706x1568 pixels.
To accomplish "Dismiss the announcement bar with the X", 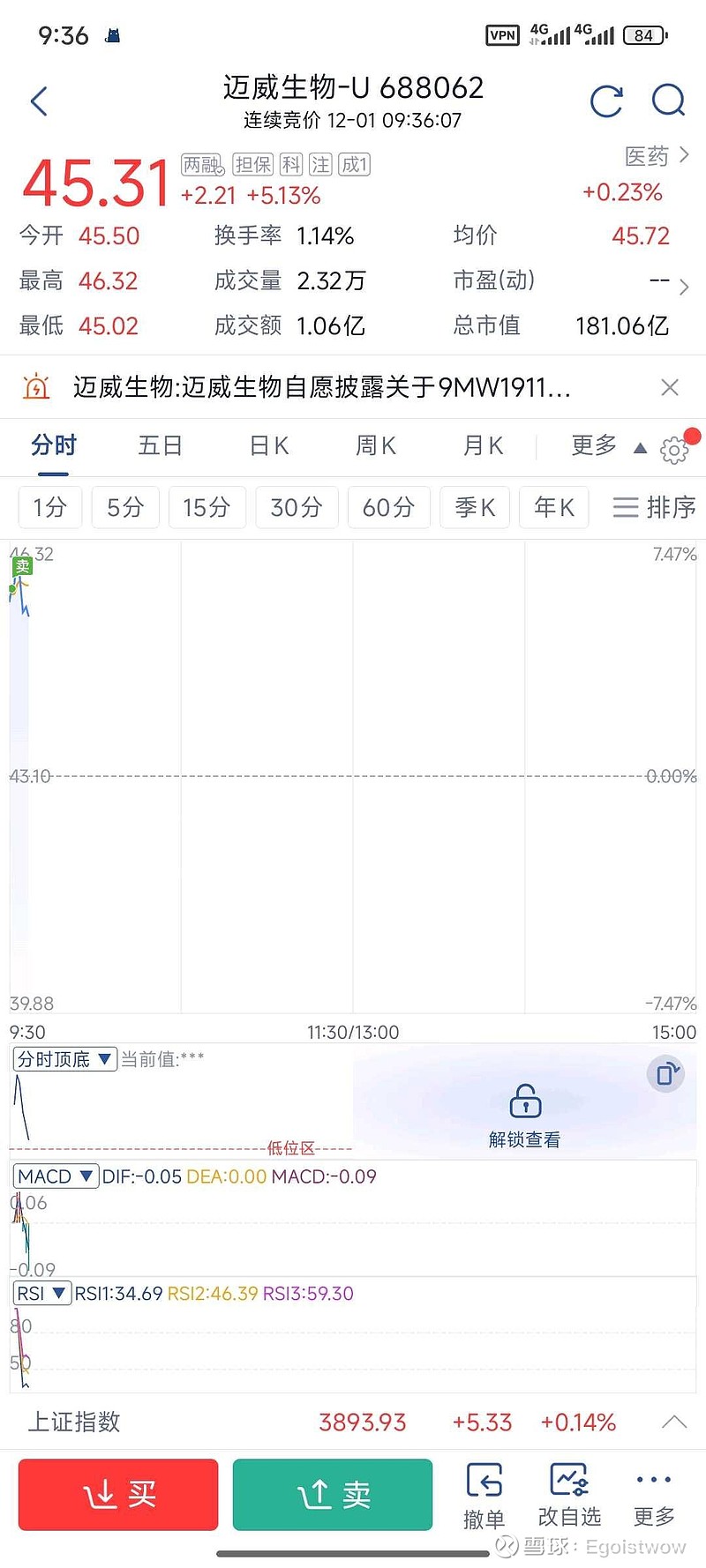I will click(x=669, y=387).
